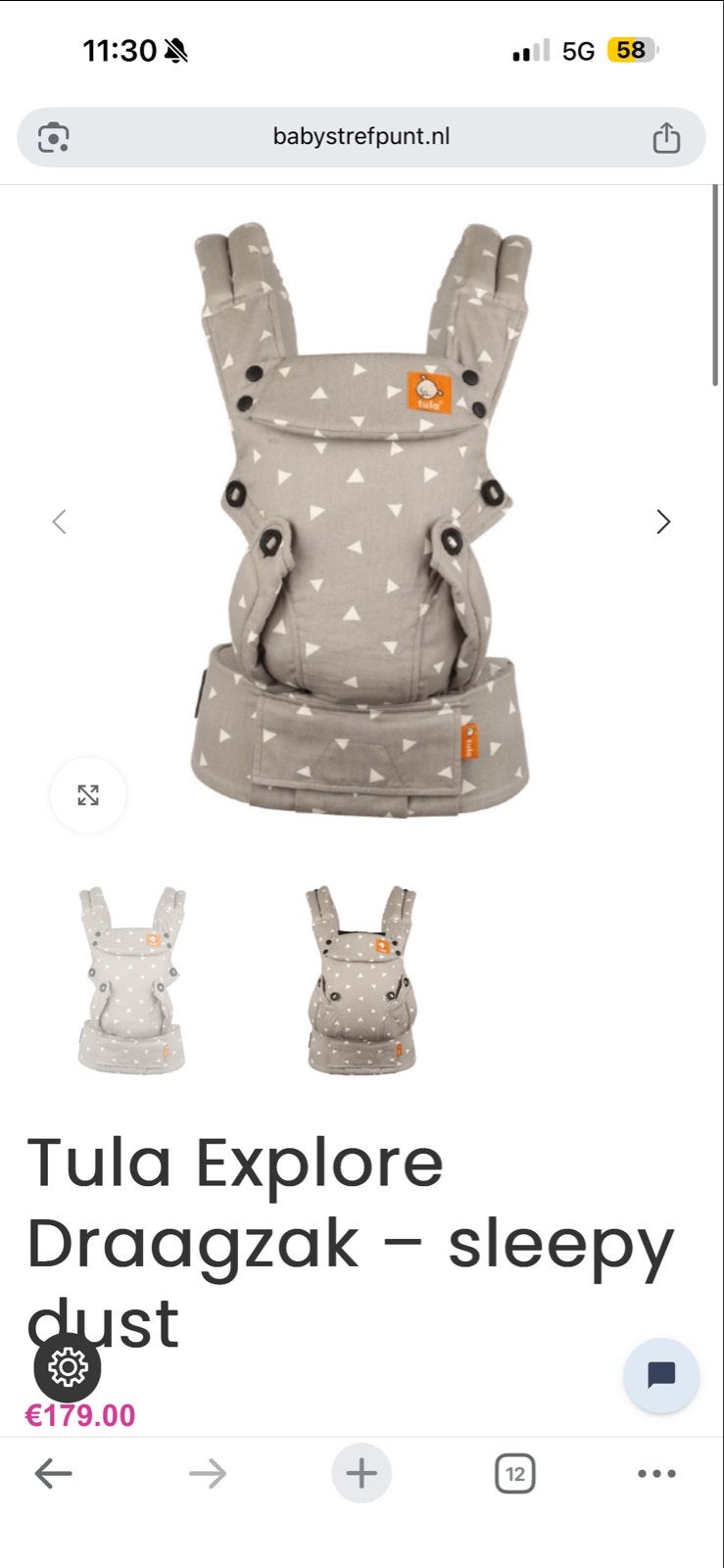Select the light grey carrier thumbnail
Screen dimensions: 724x1568
coord(131,980)
